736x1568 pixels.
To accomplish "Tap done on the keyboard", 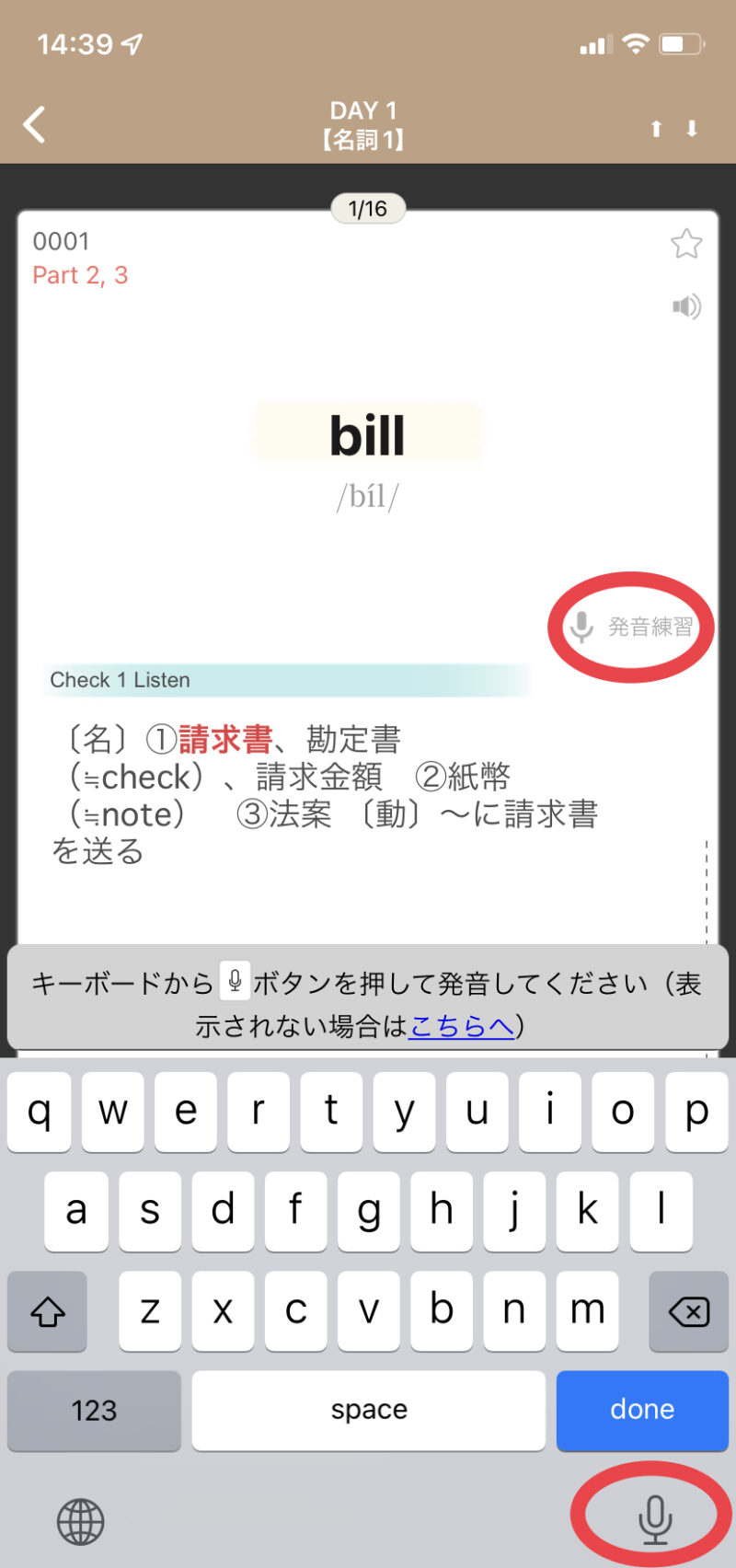I will pyautogui.click(x=642, y=1410).
